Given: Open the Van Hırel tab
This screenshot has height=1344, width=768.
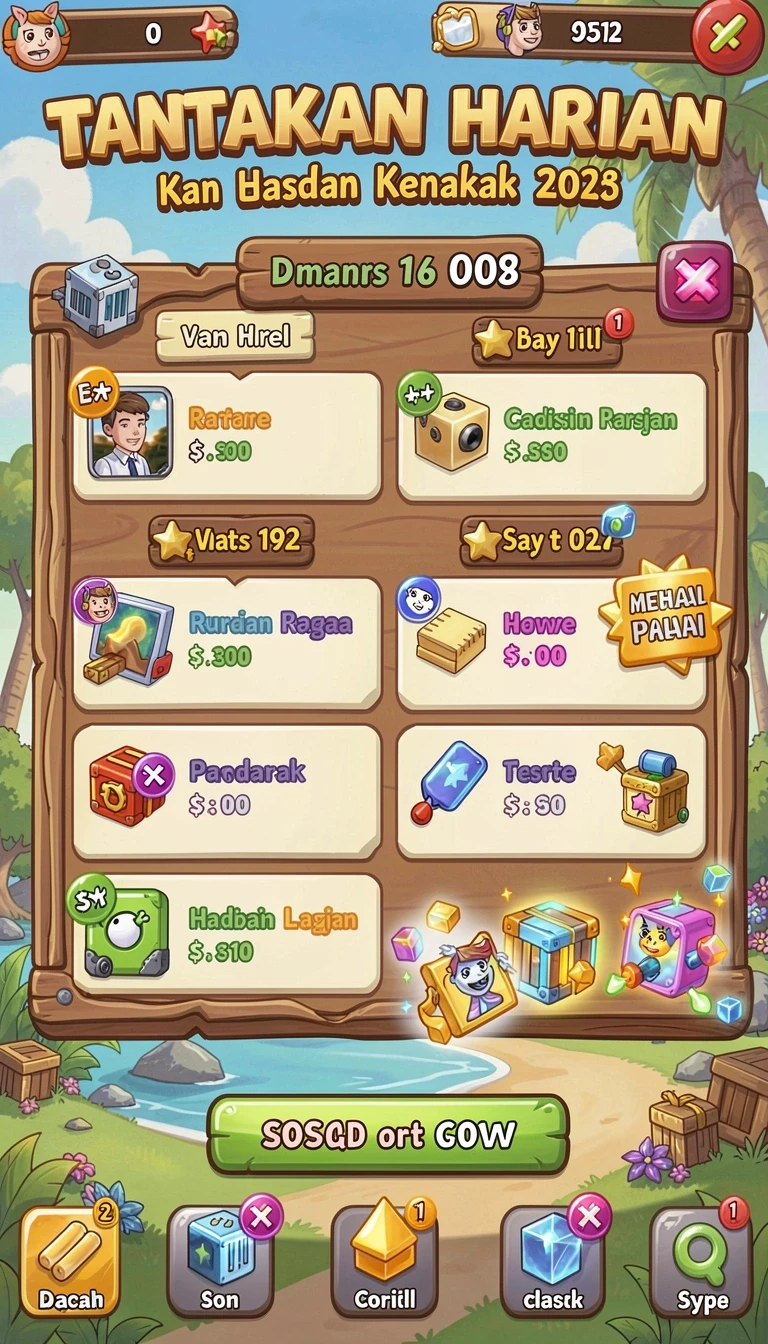Looking at the screenshot, I should tap(235, 337).
